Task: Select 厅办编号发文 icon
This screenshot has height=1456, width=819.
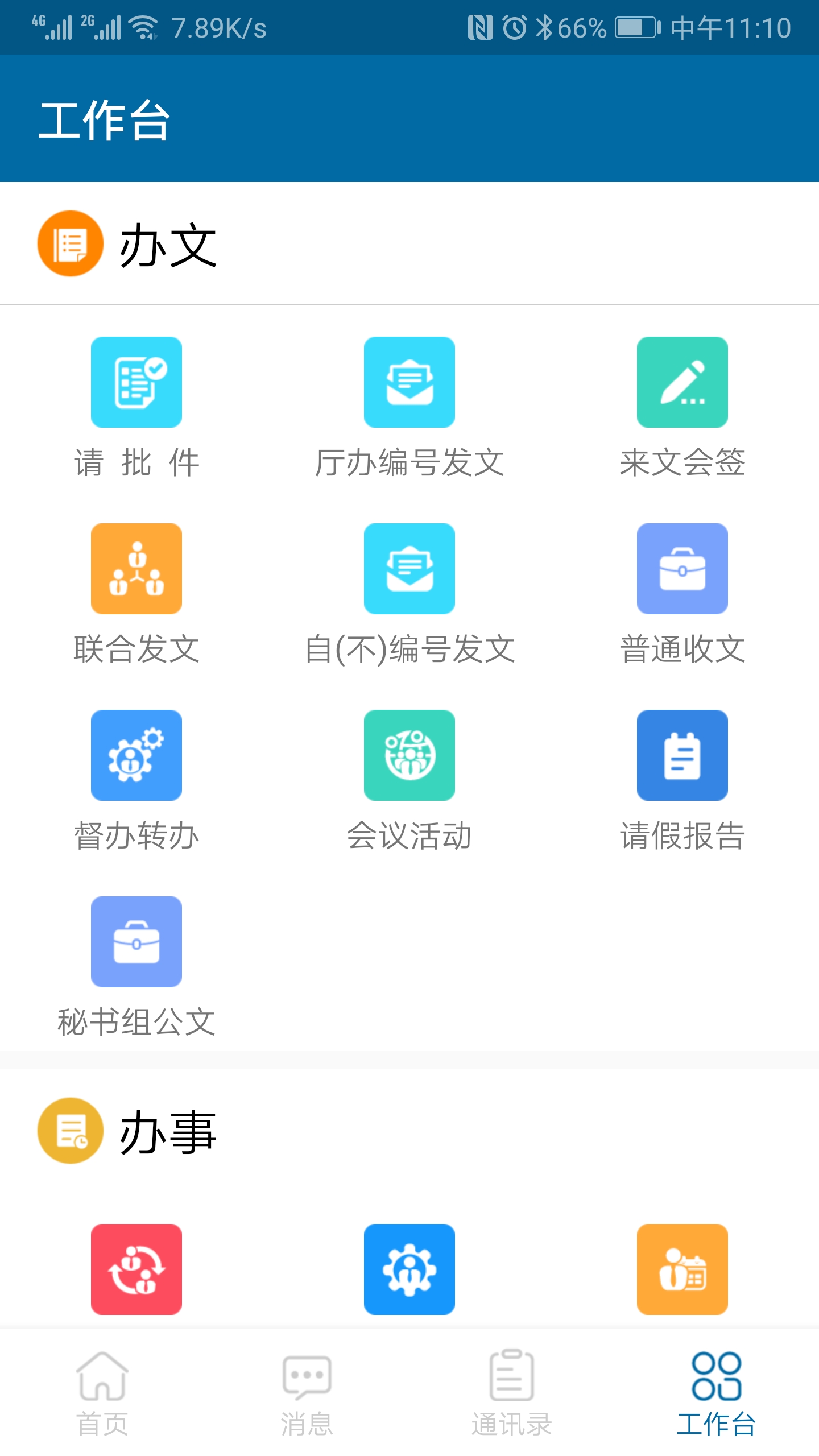Action: point(409,382)
